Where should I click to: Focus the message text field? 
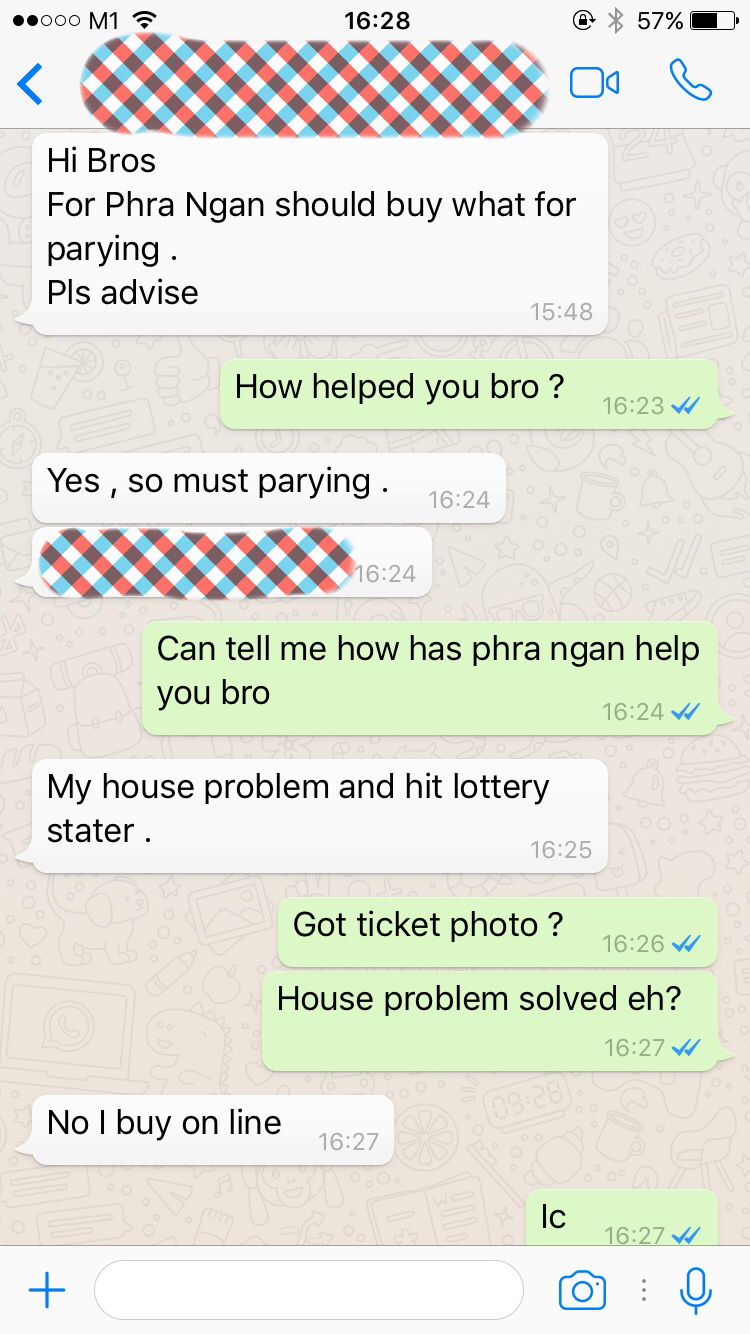pos(308,1290)
